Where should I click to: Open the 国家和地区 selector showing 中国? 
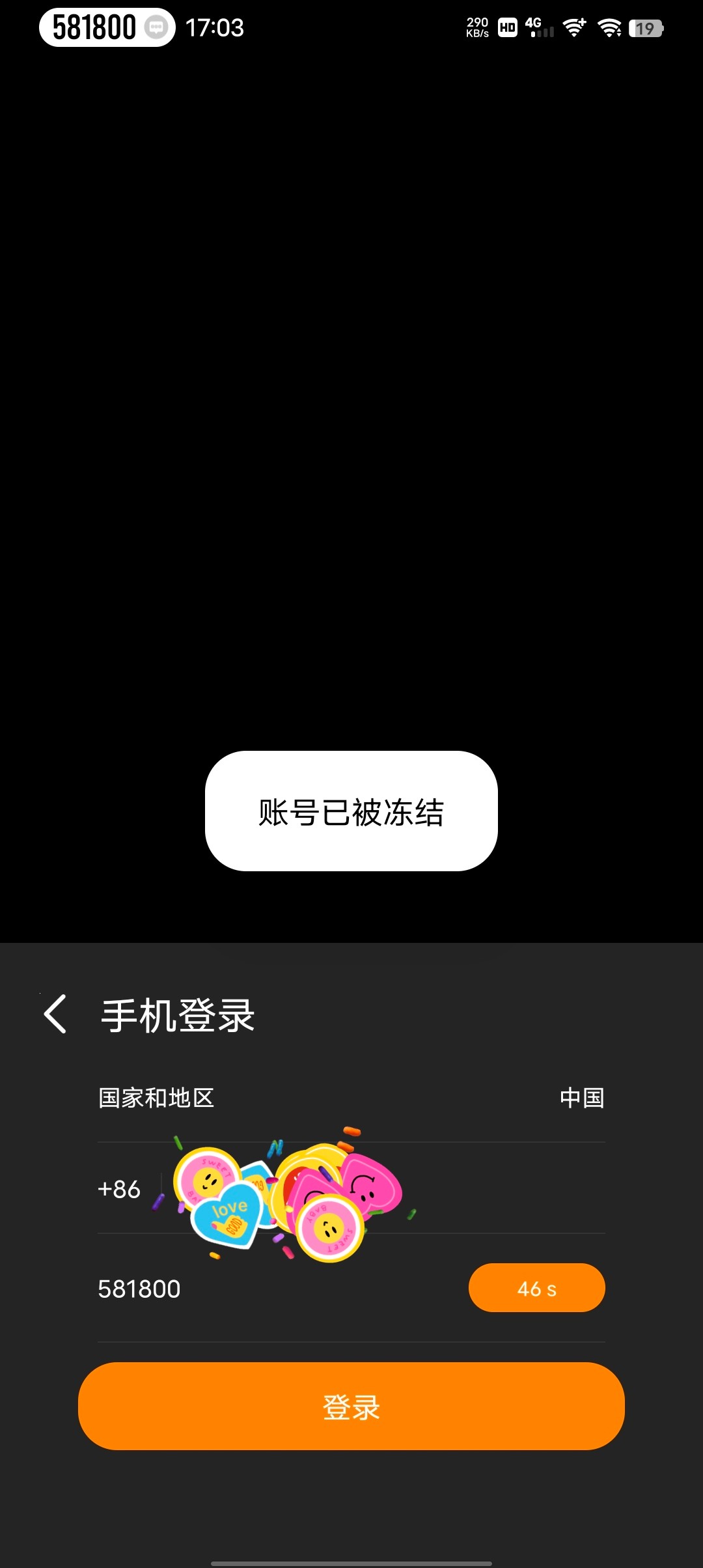tap(351, 1098)
